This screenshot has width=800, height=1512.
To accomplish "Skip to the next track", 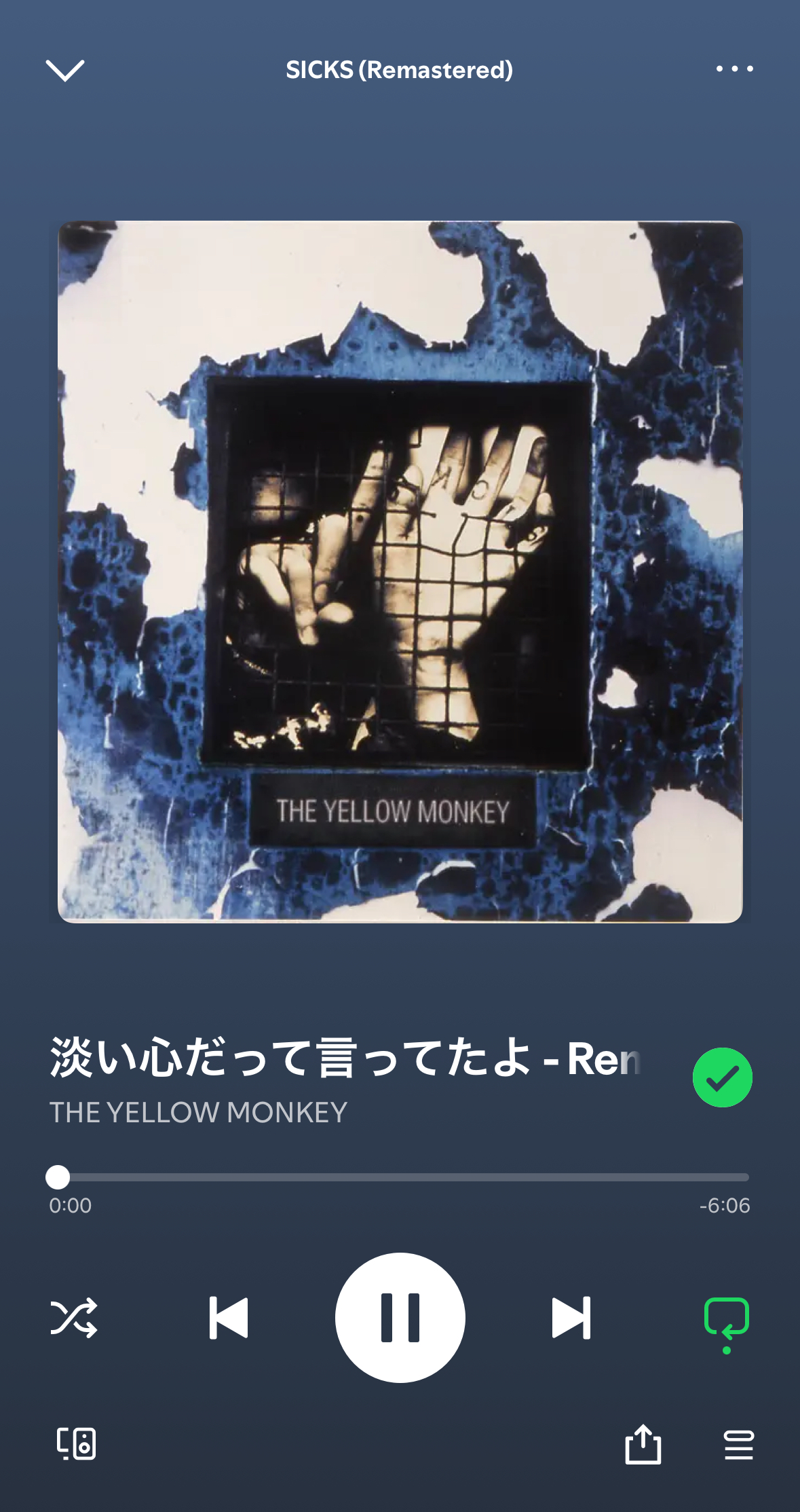I will 571,1318.
